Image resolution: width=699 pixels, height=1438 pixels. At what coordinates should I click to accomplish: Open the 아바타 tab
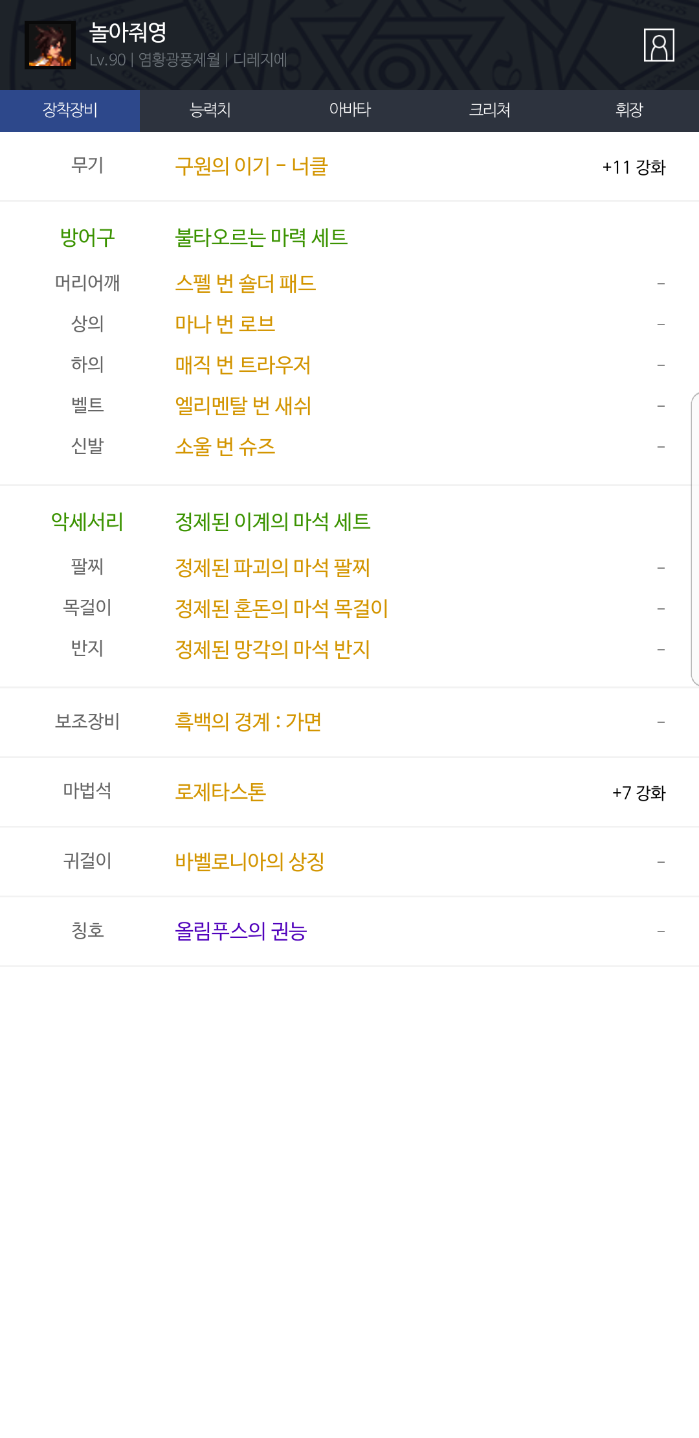350,111
